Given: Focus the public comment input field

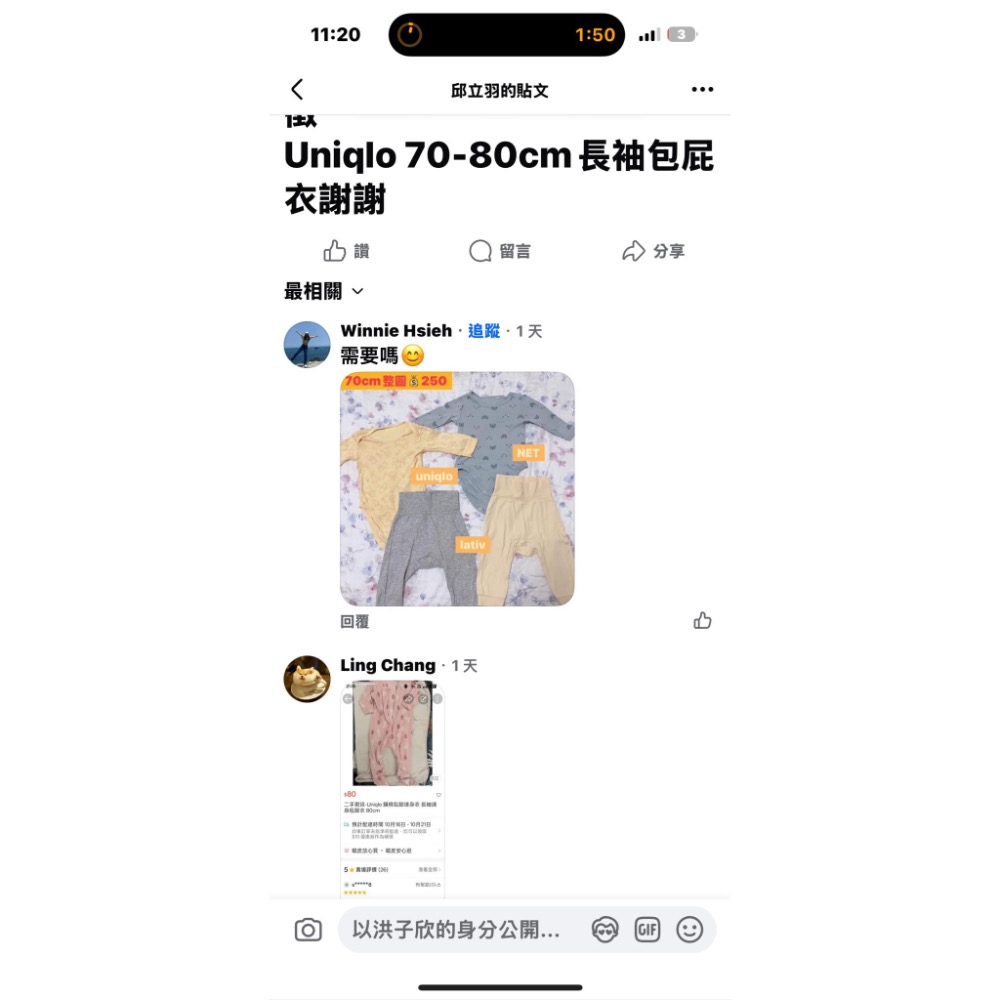Looking at the screenshot, I should coord(460,931).
